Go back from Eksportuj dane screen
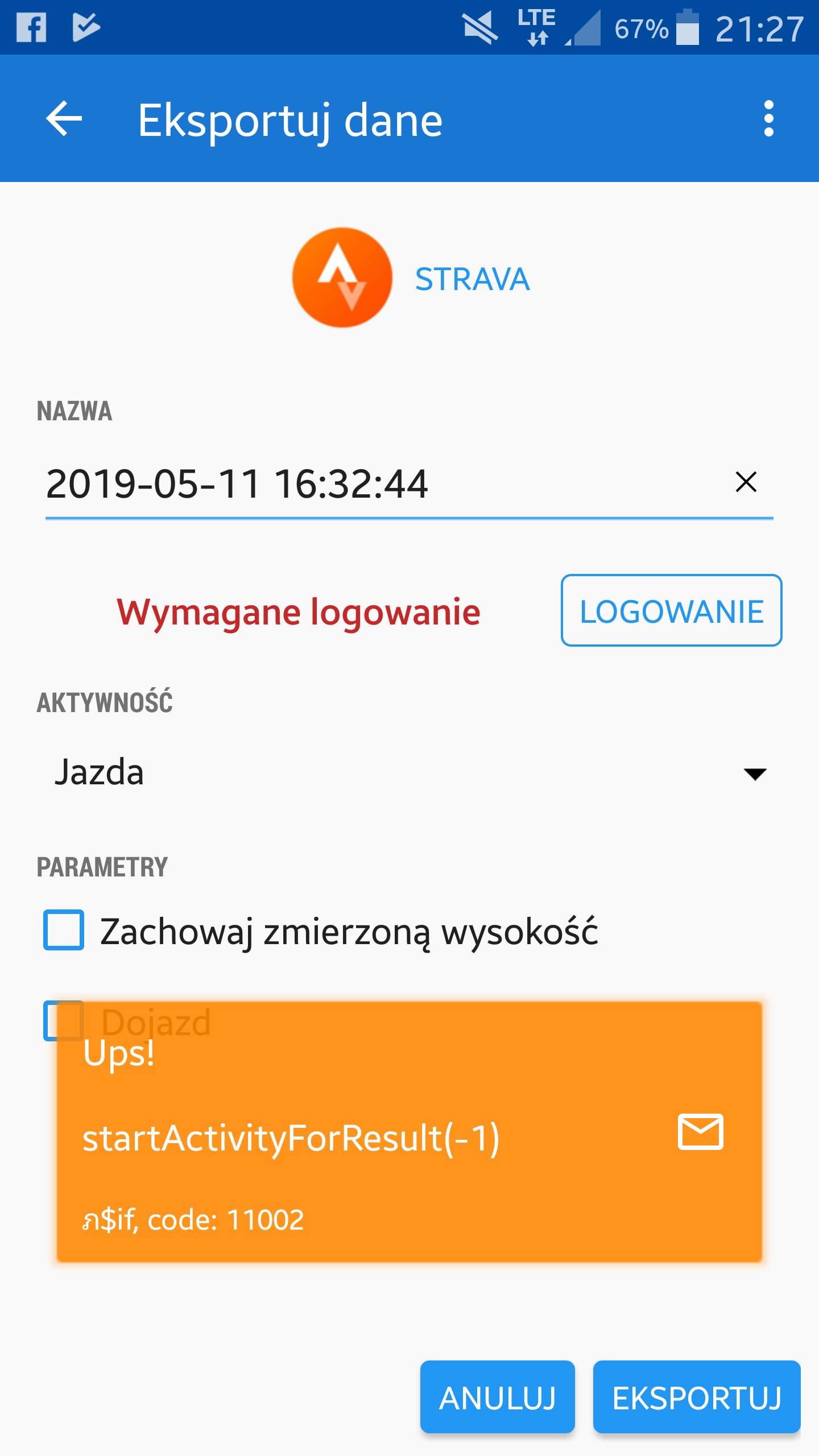Viewport: 819px width, 1456px height. pyautogui.click(x=64, y=119)
